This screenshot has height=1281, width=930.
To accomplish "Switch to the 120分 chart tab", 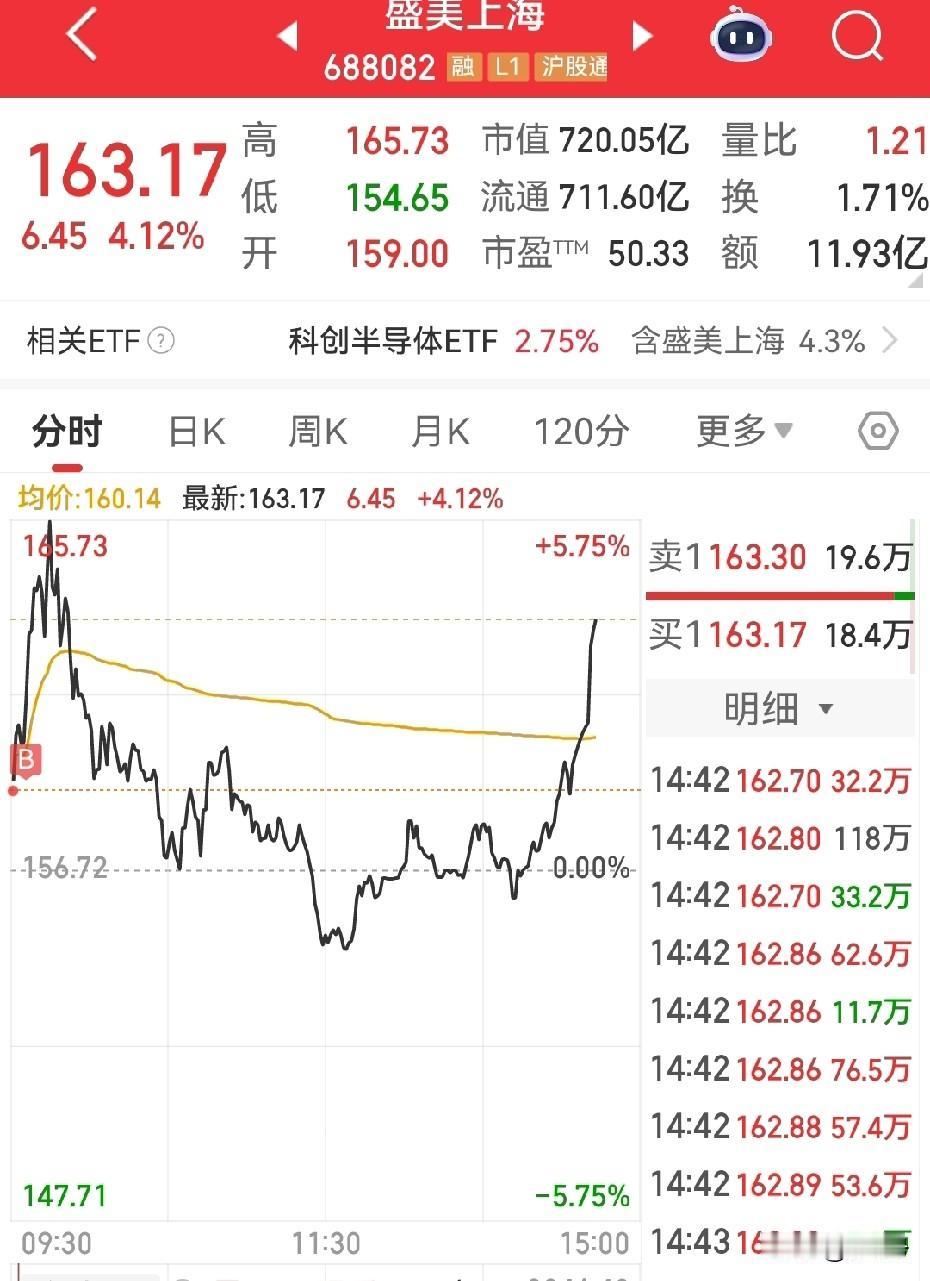I will click(581, 431).
